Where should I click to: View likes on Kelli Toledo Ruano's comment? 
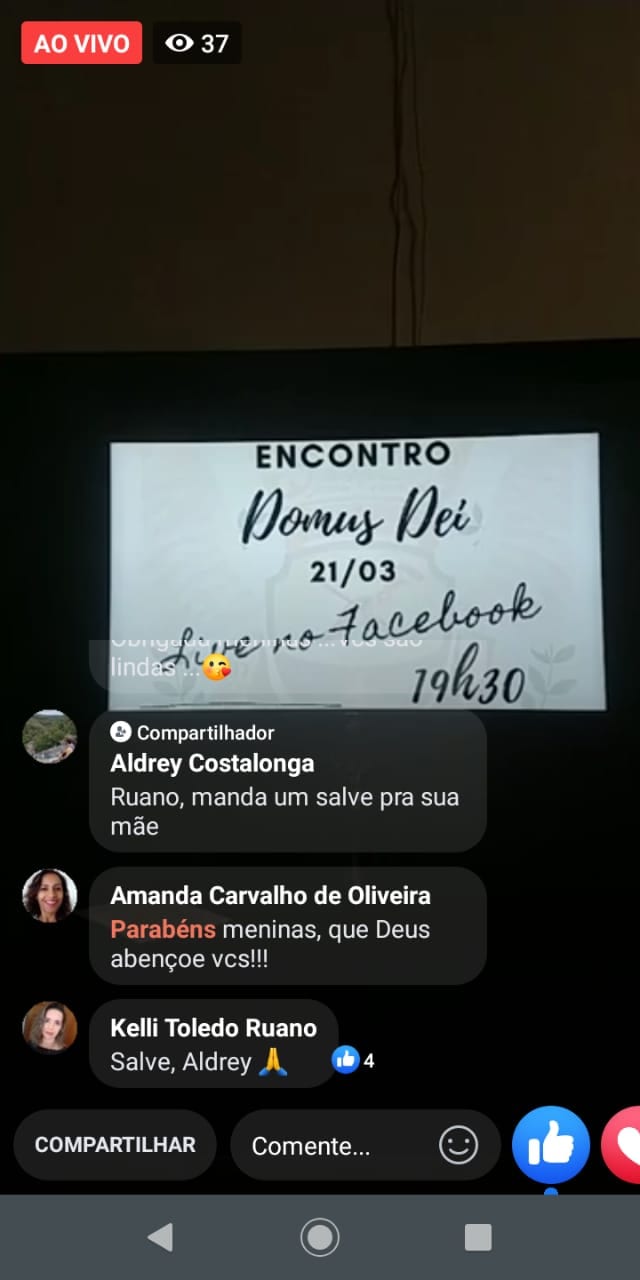353,1060
